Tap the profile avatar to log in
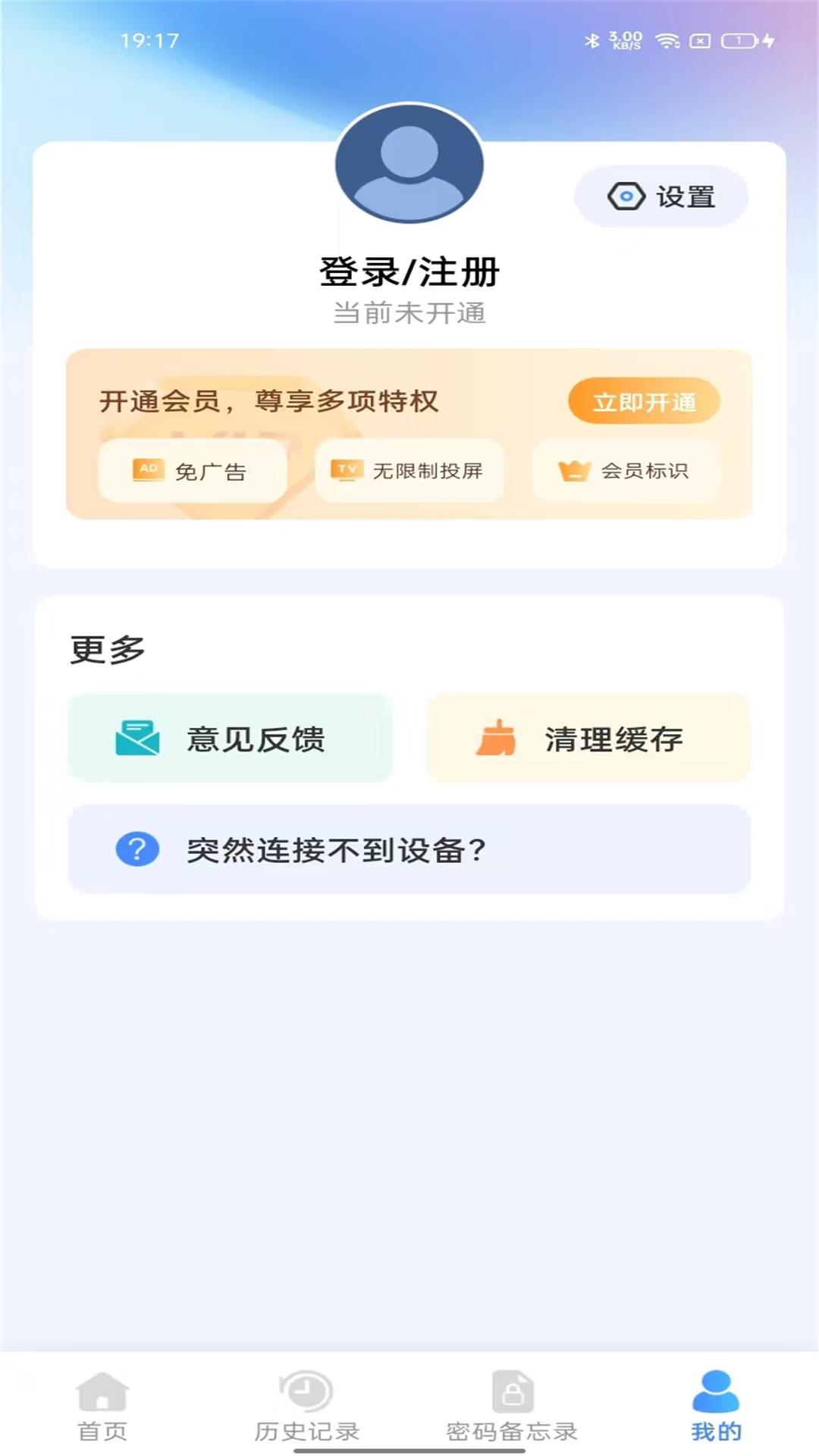 [409, 164]
